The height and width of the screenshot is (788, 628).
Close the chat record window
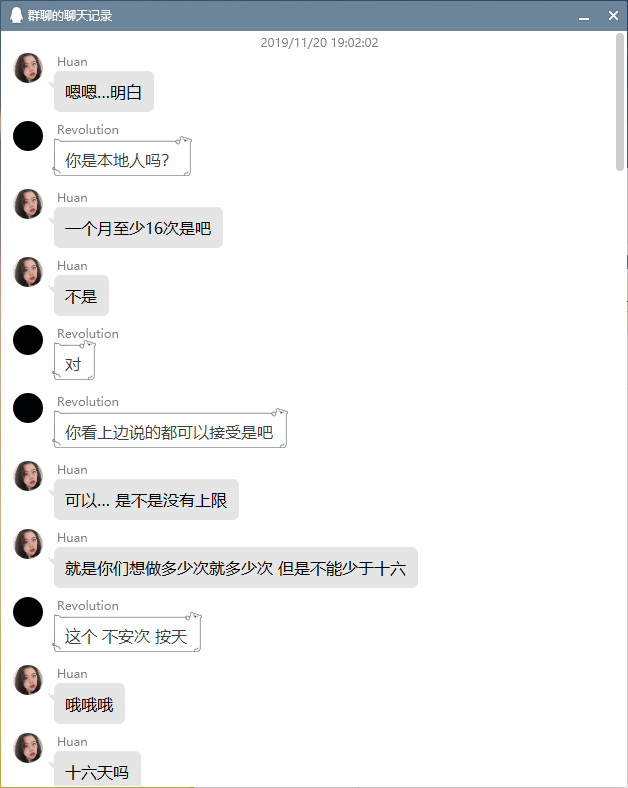tap(613, 15)
